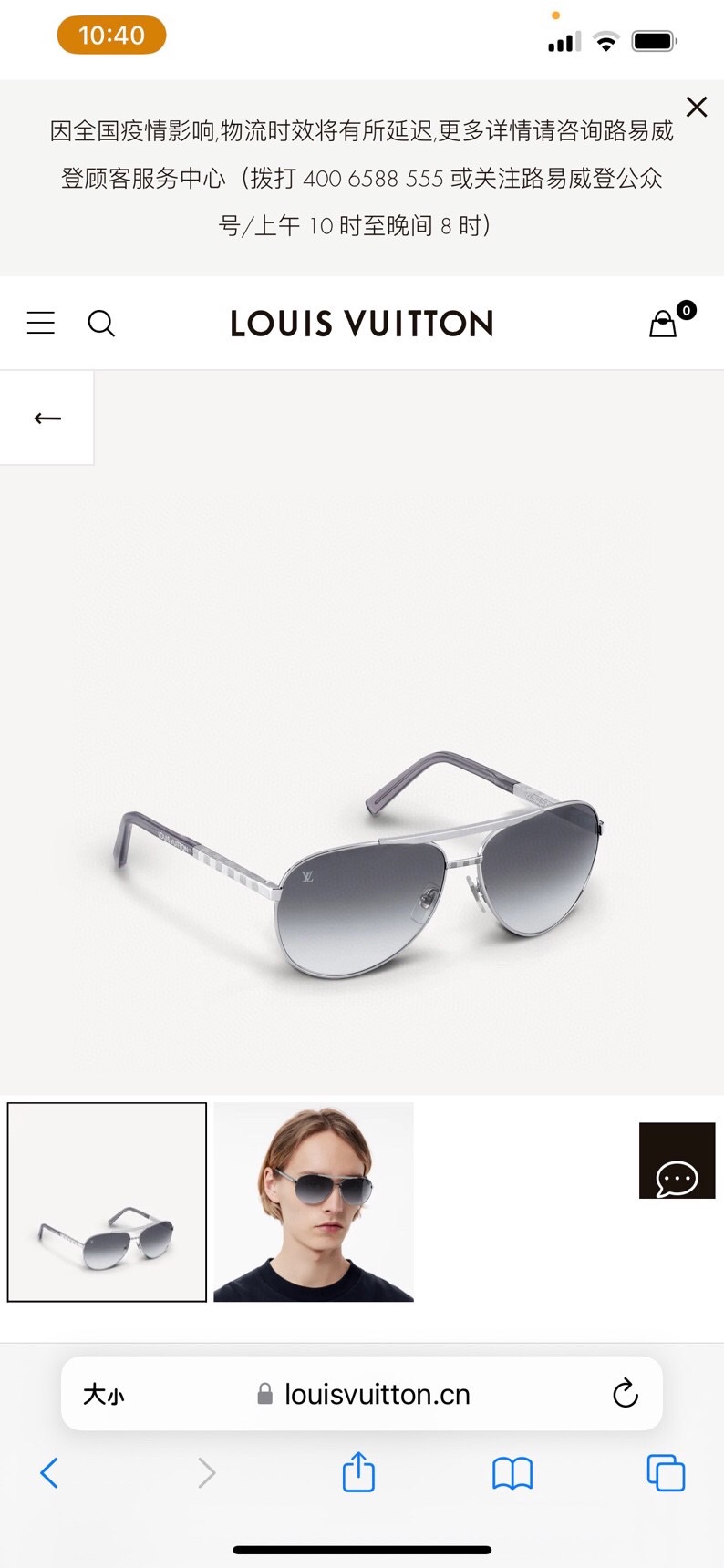Viewport: 724px width, 1568px height.
Task: View the model wearing sunglasses thumbnail
Action: pyautogui.click(x=314, y=1202)
